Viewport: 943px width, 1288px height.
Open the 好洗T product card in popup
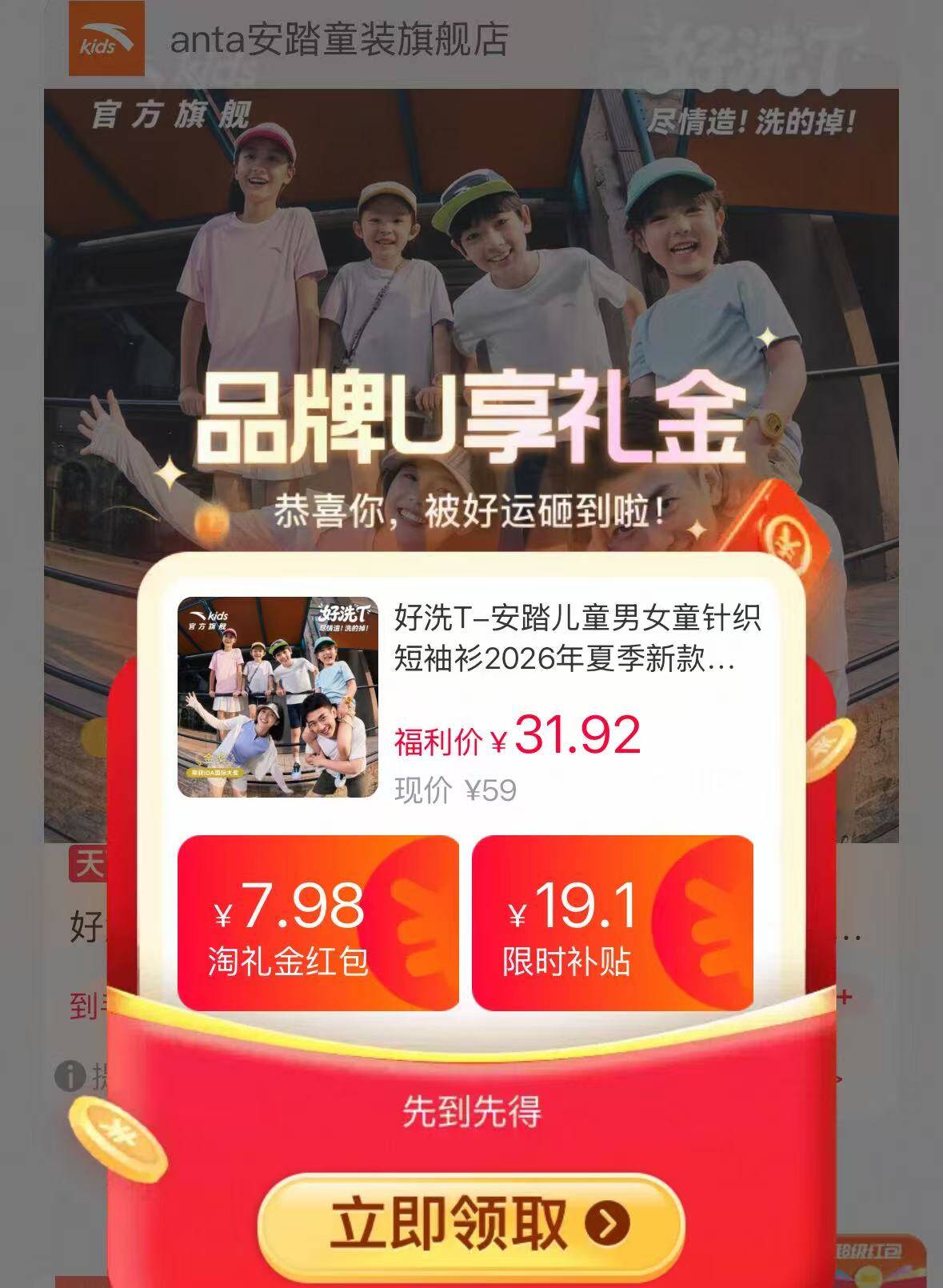point(468,696)
